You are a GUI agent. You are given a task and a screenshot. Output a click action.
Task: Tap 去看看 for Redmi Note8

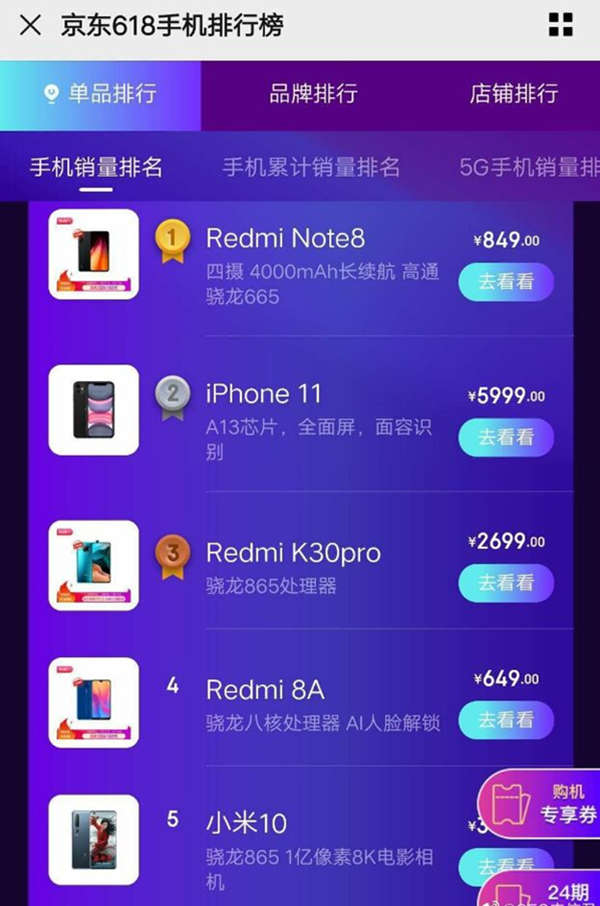pyautogui.click(x=505, y=282)
